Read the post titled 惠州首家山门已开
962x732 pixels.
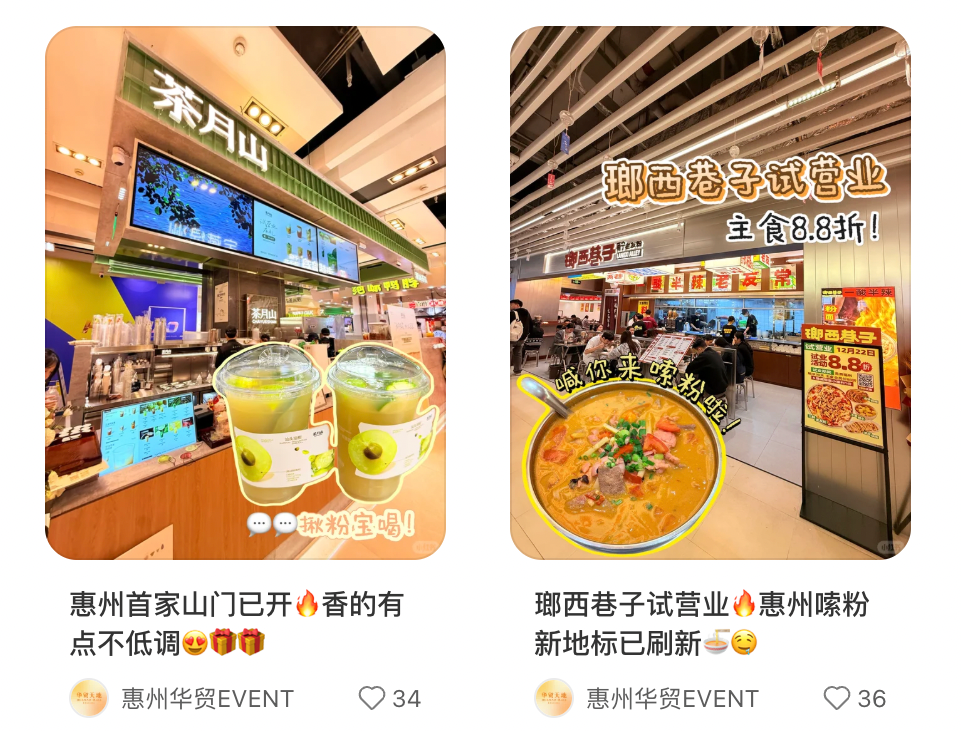[x=236, y=622]
